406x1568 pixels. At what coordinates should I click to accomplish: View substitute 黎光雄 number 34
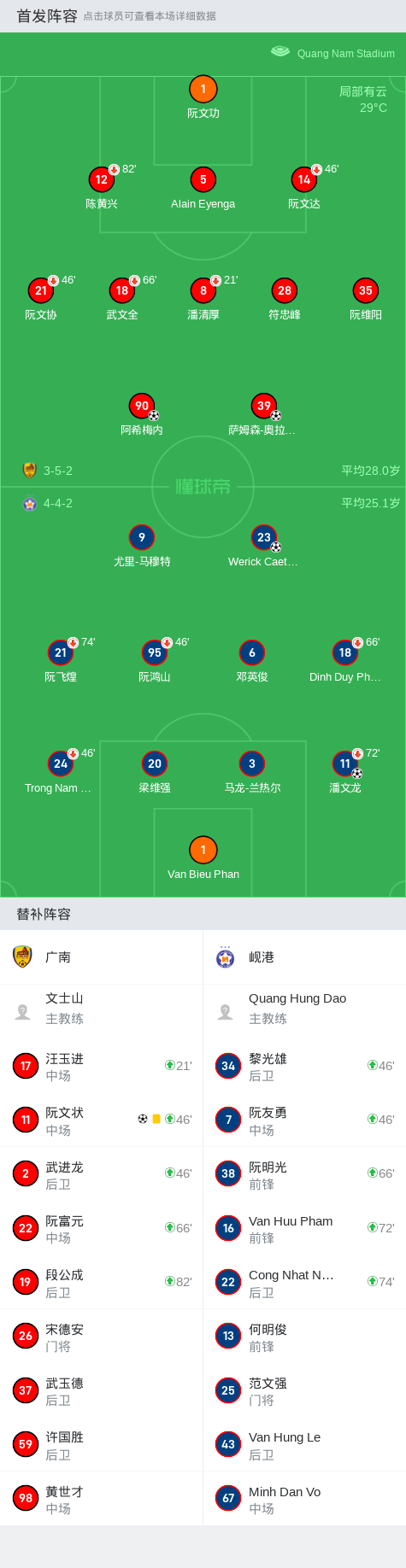click(x=304, y=1066)
